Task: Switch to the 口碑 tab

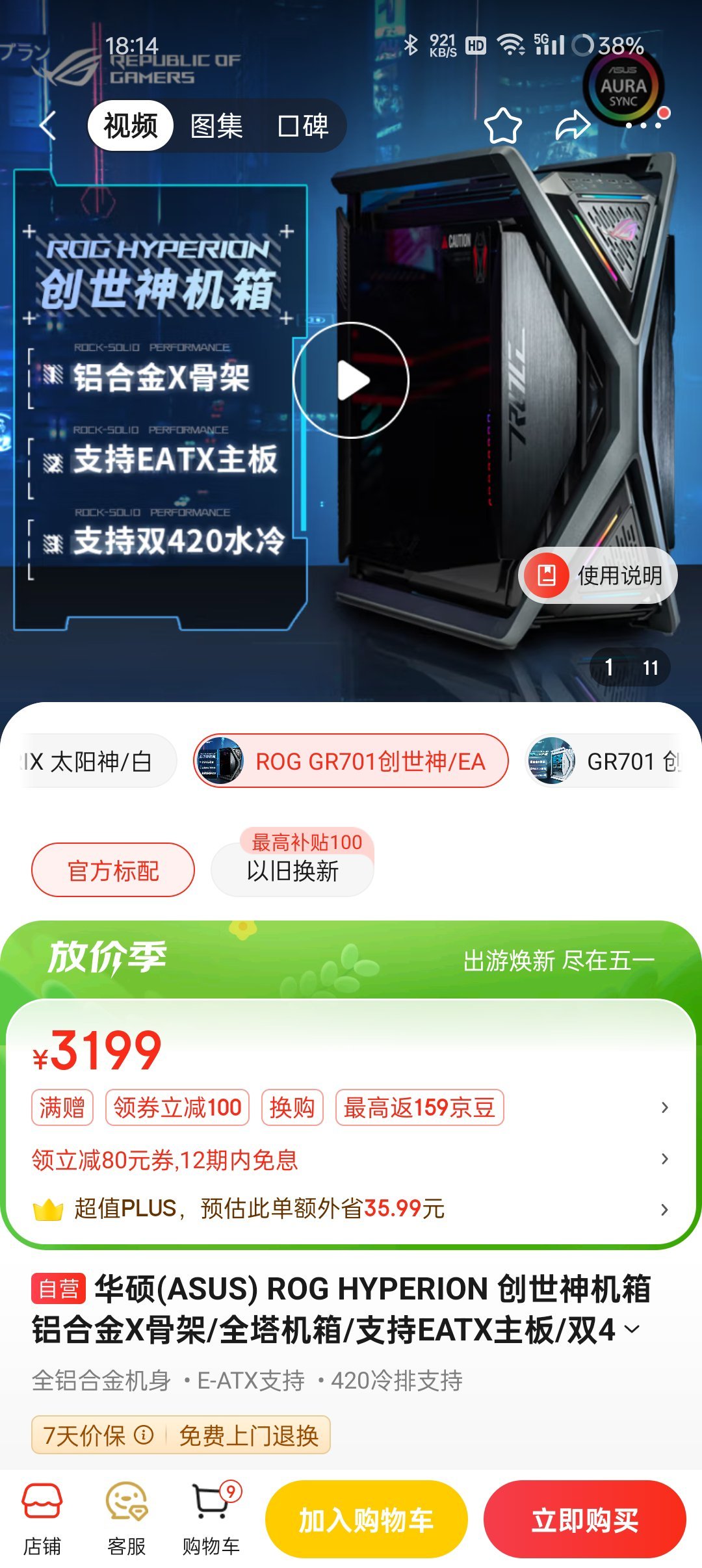Action: pyautogui.click(x=303, y=125)
